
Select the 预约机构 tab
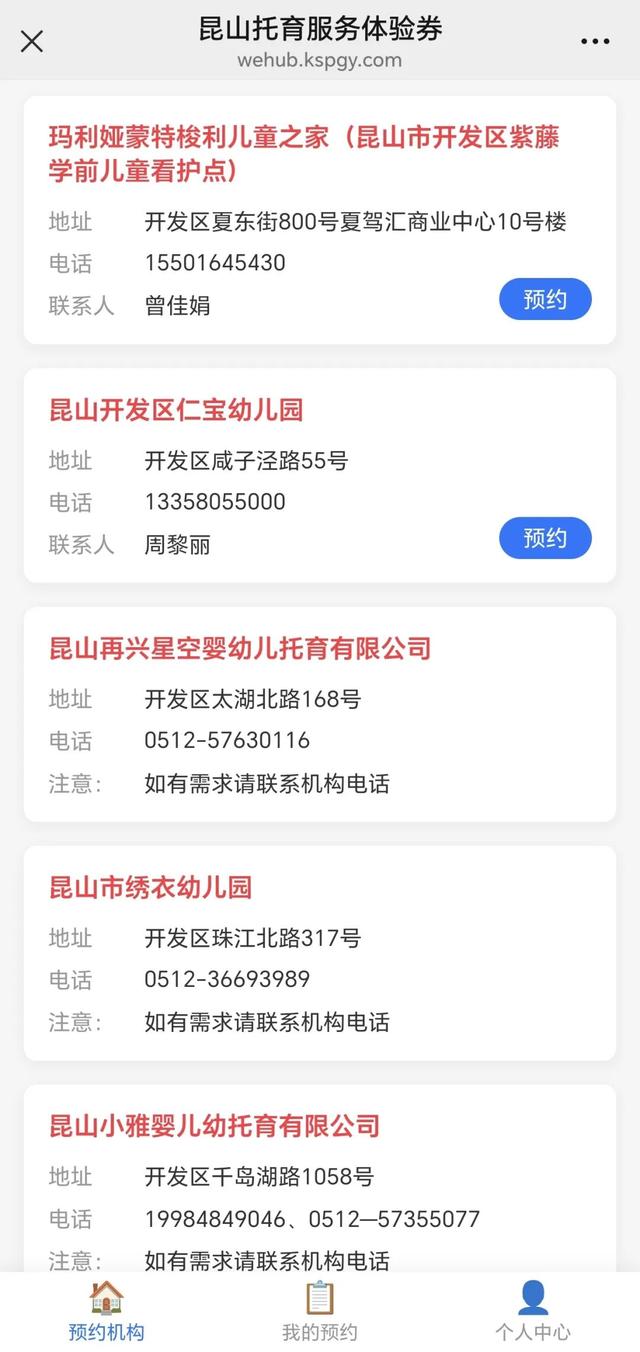pos(106,1311)
